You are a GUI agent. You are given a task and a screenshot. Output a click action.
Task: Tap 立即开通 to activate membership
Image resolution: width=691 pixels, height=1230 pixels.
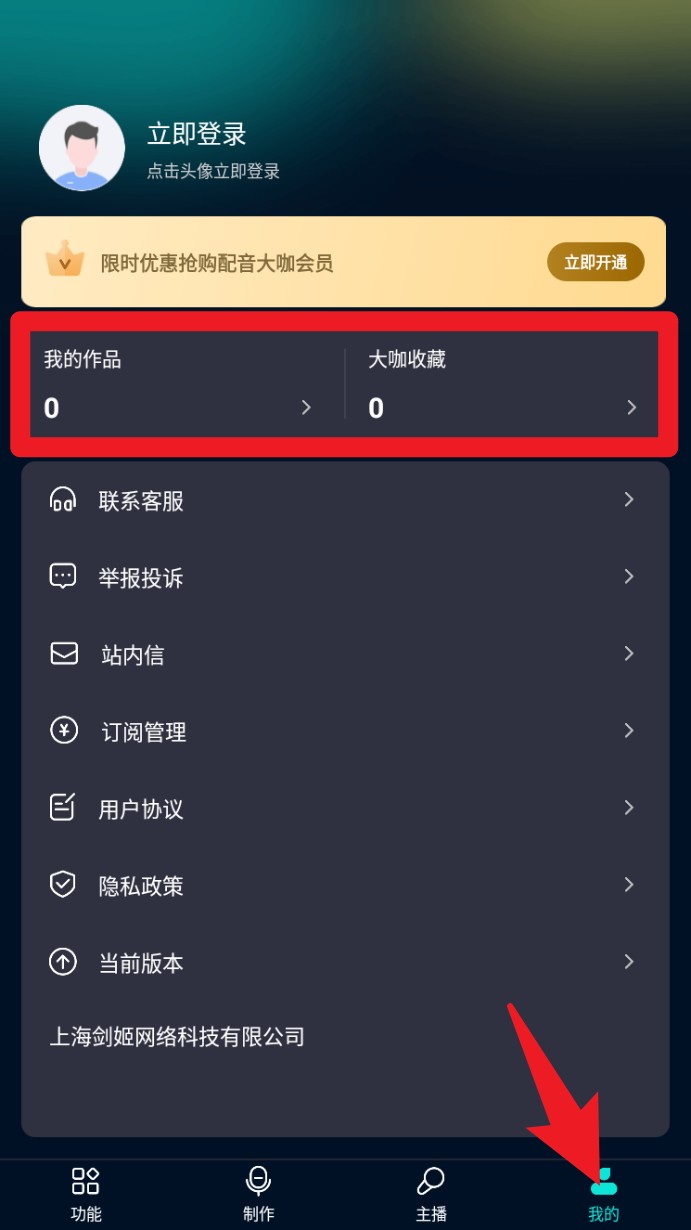click(x=595, y=263)
